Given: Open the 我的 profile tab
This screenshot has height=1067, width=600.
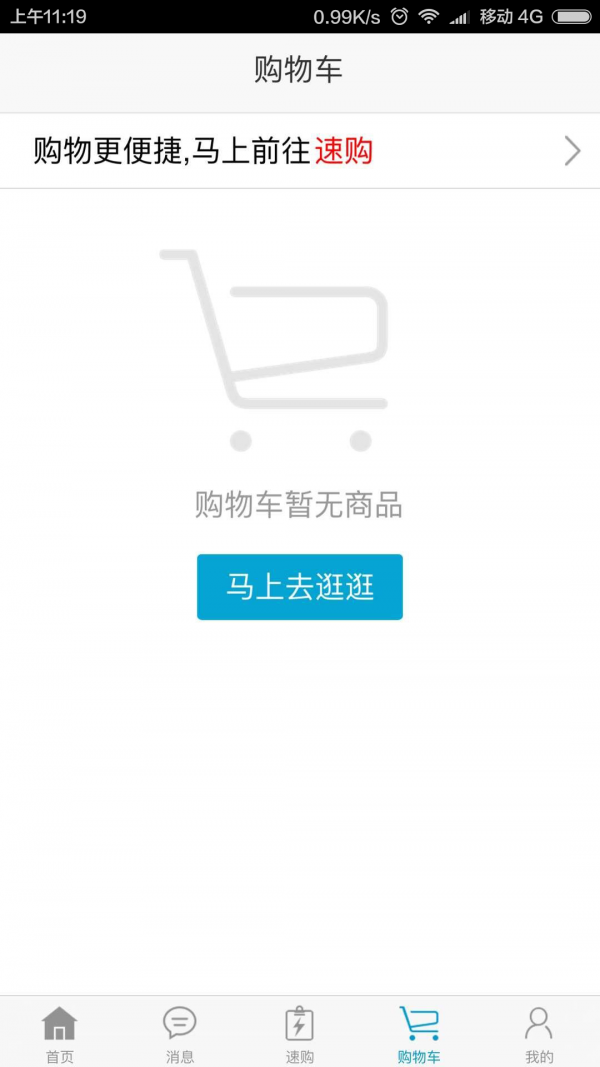Looking at the screenshot, I should point(539,1033).
